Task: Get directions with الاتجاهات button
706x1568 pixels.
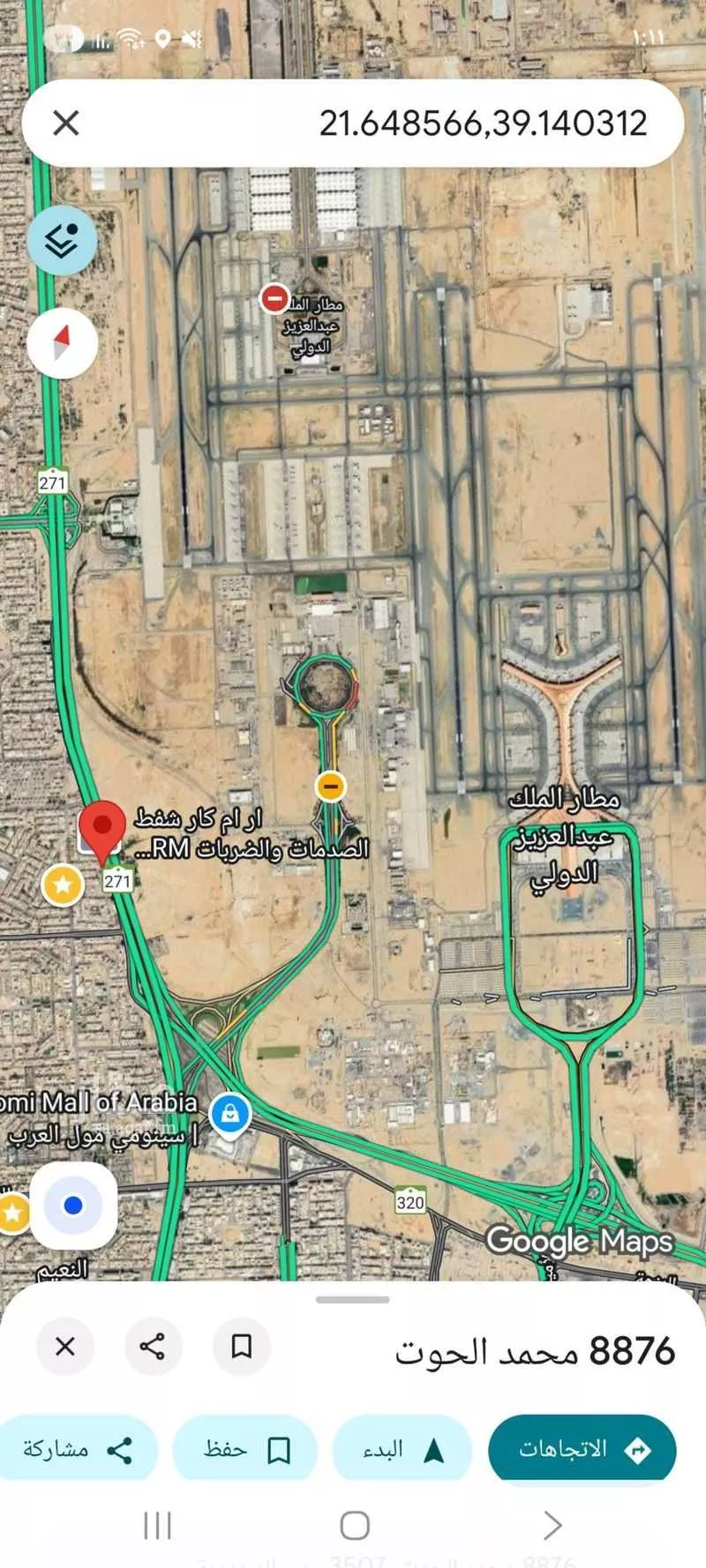Action: (582, 1449)
